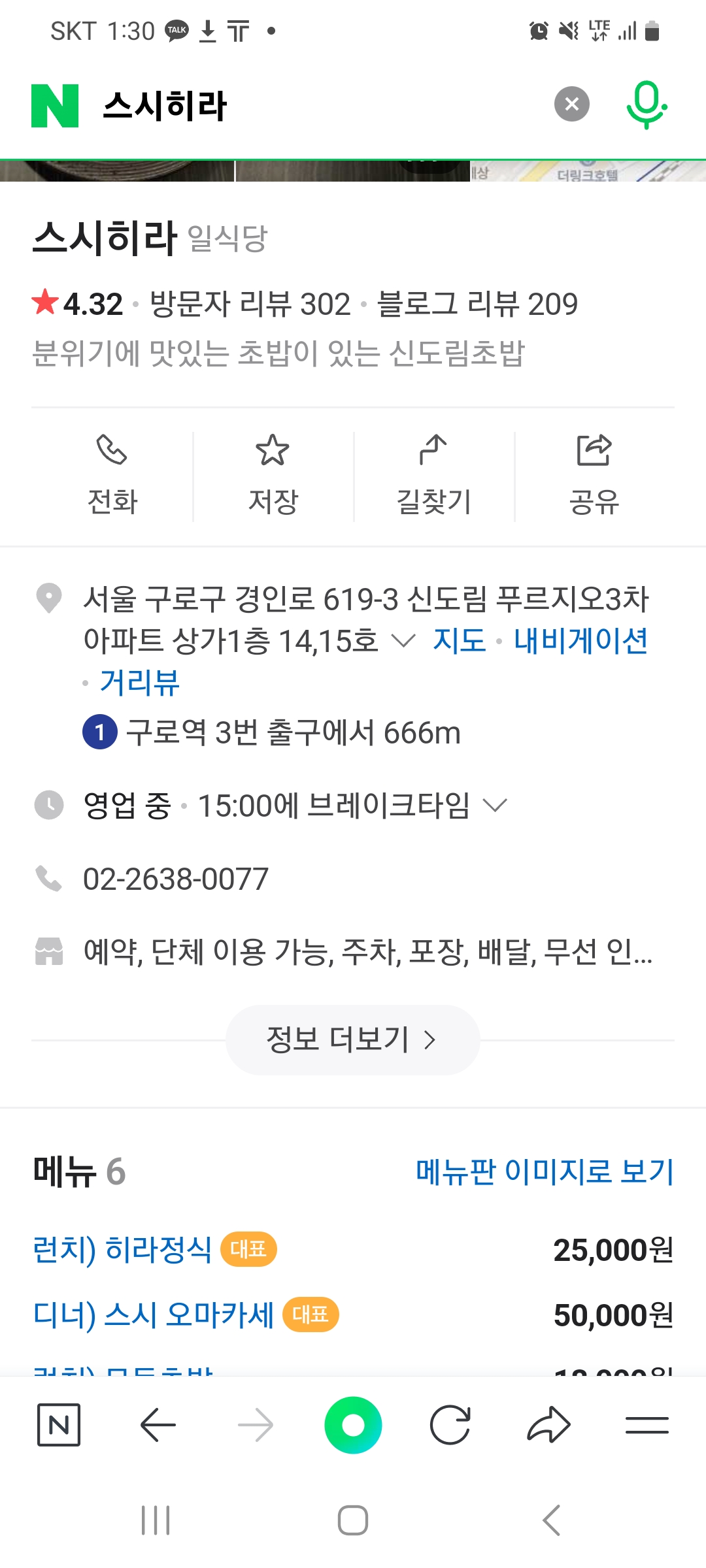Screen dimensions: 706x1568
Task: Reload the page
Action: click(450, 1425)
